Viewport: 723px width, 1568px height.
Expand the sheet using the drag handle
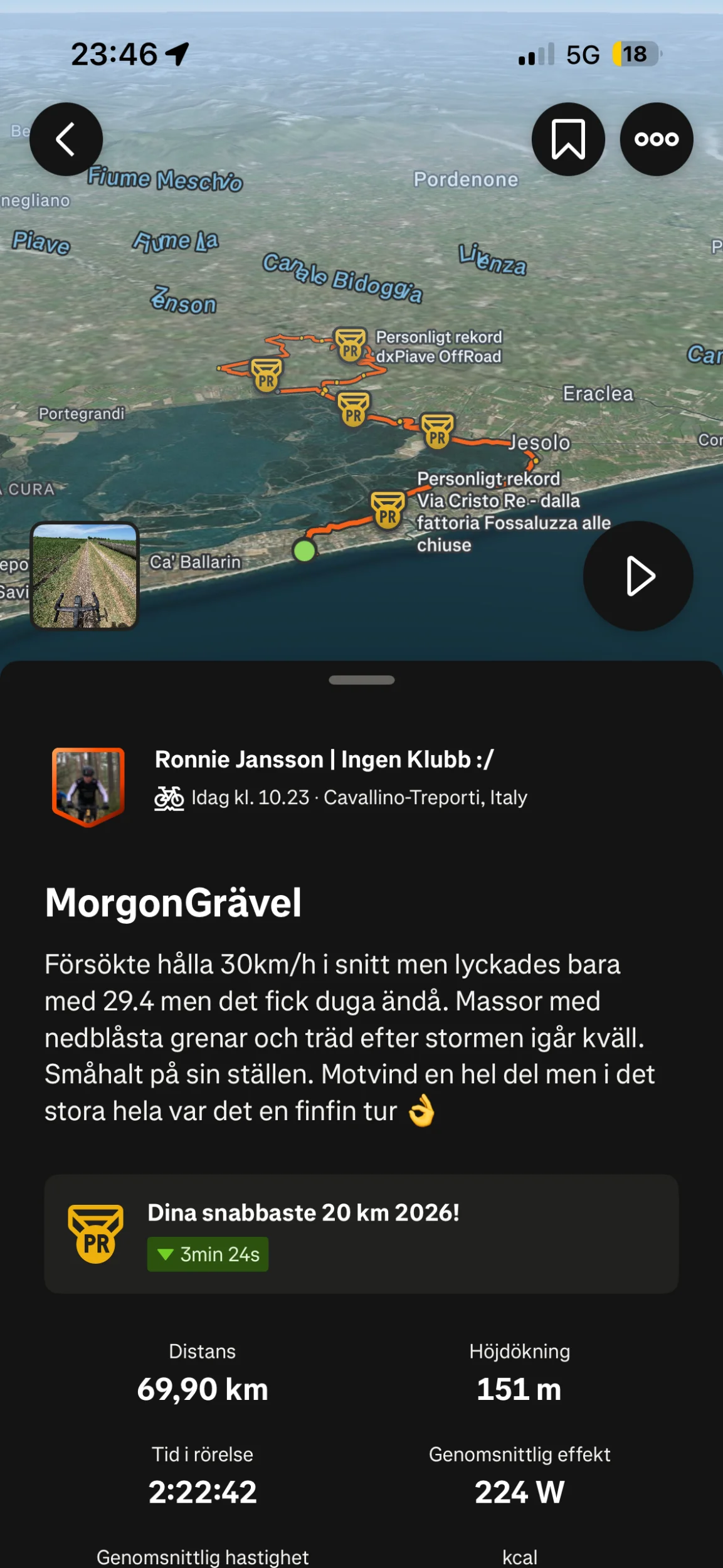tap(362, 680)
